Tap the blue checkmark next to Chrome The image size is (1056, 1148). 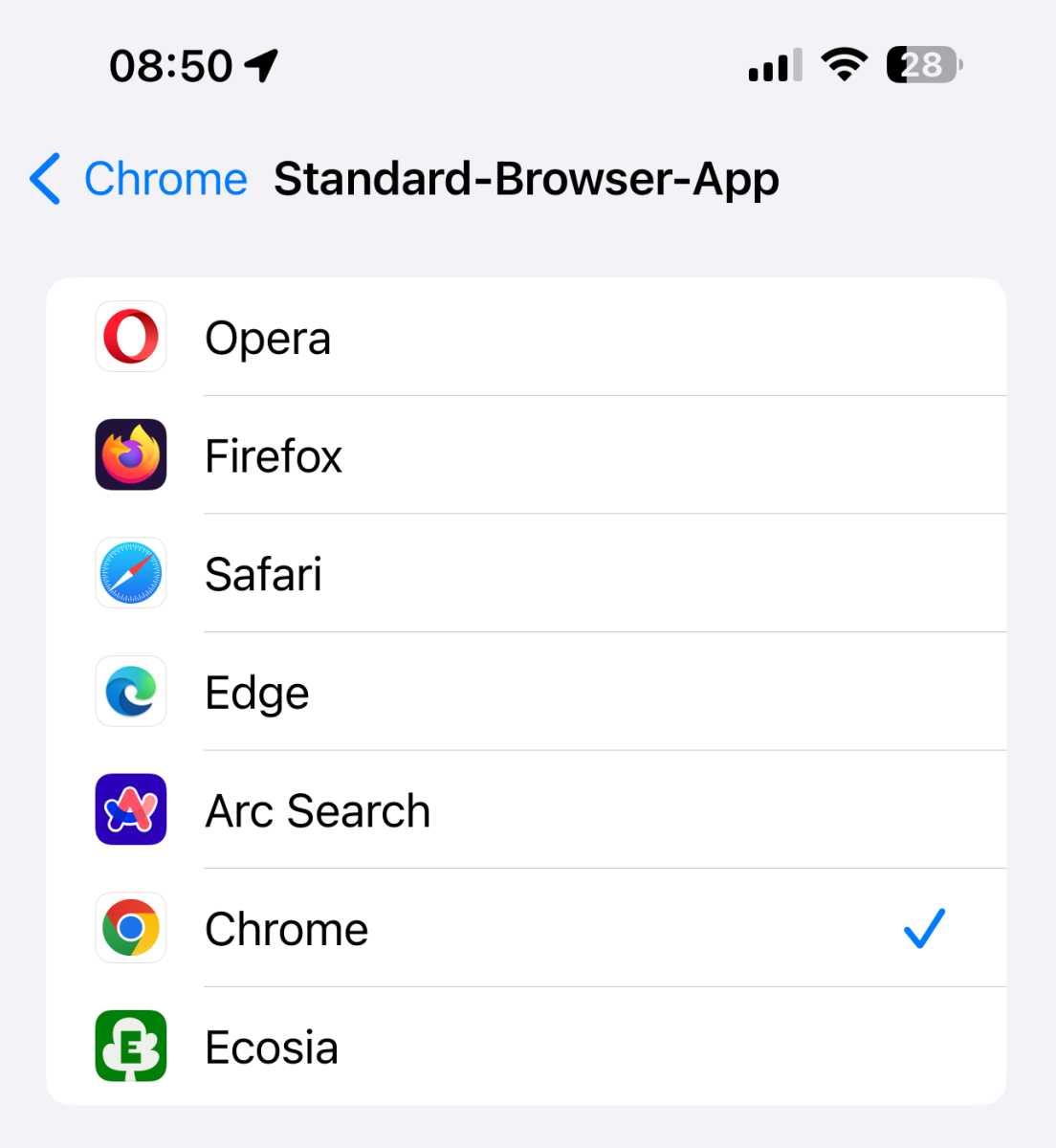[922, 926]
